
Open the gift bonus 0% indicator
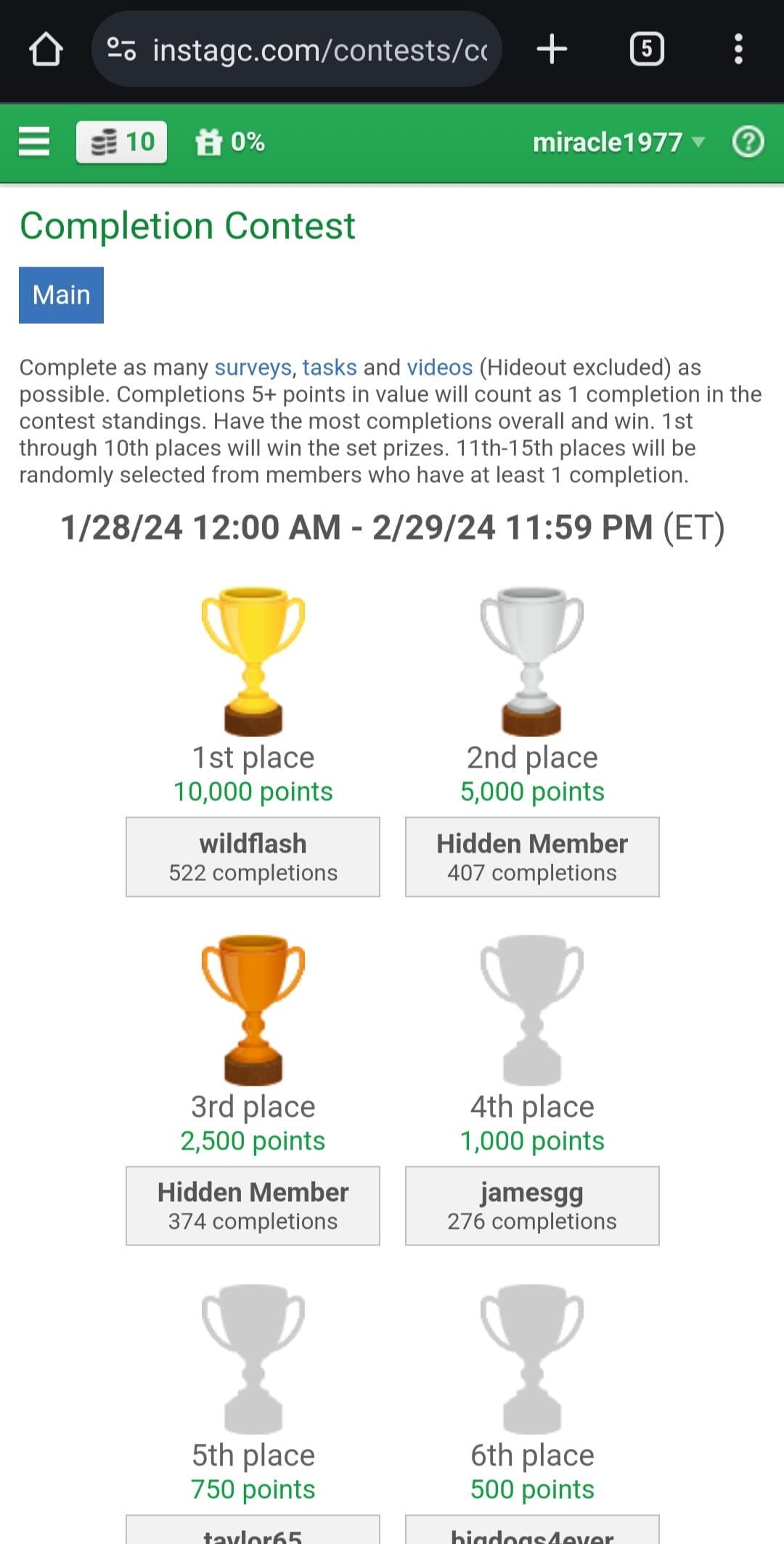tap(229, 142)
